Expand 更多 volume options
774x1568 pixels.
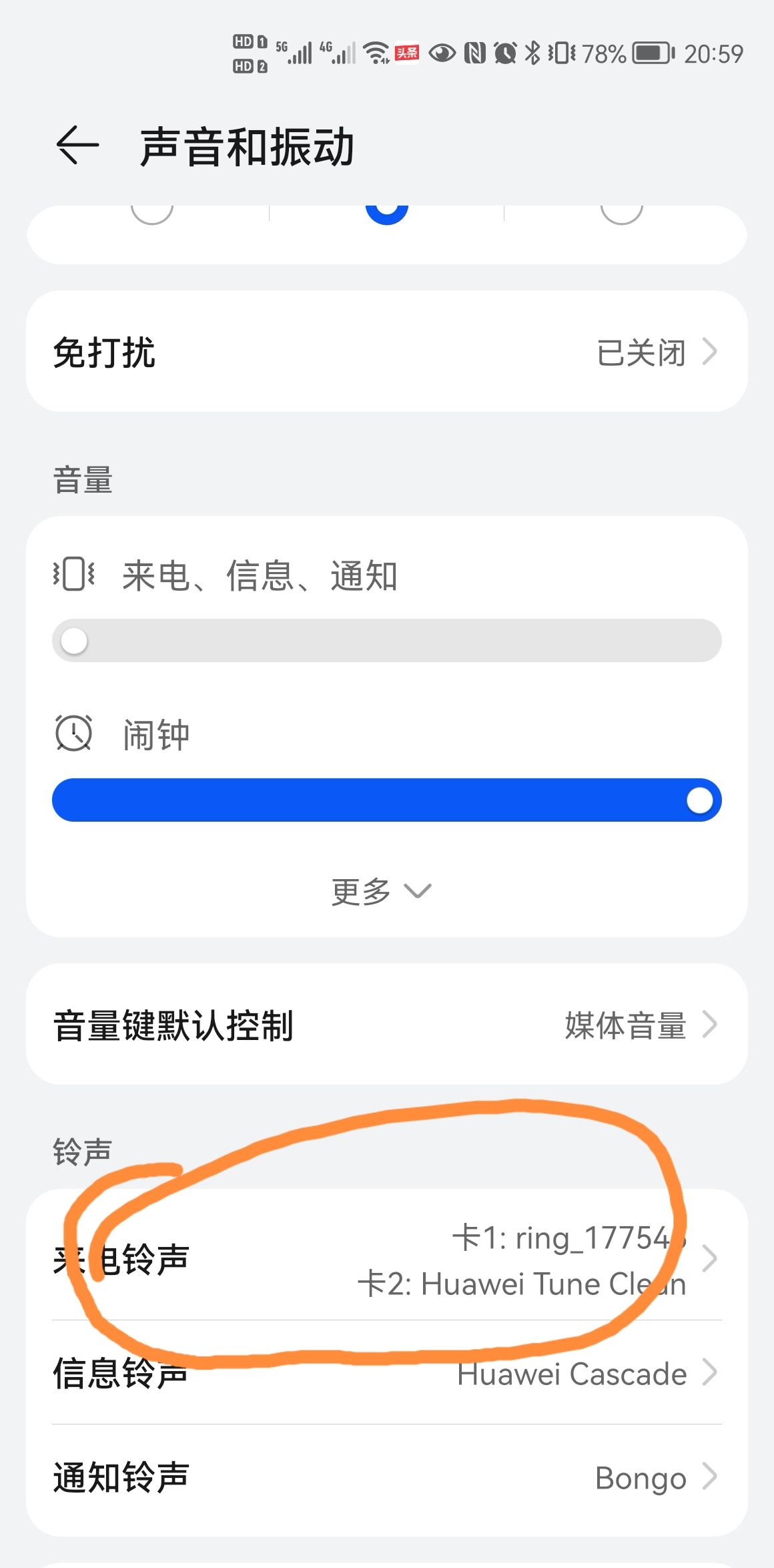coord(381,891)
